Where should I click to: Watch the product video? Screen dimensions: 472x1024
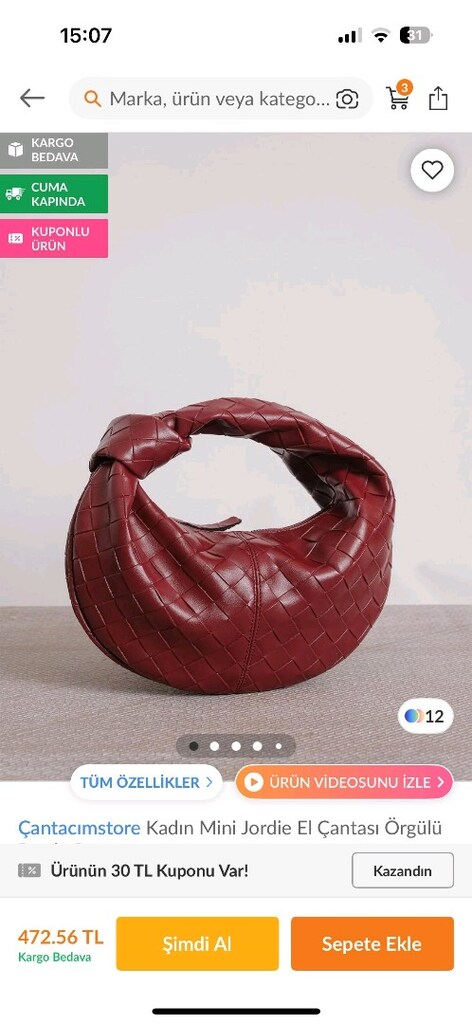[x=344, y=782]
